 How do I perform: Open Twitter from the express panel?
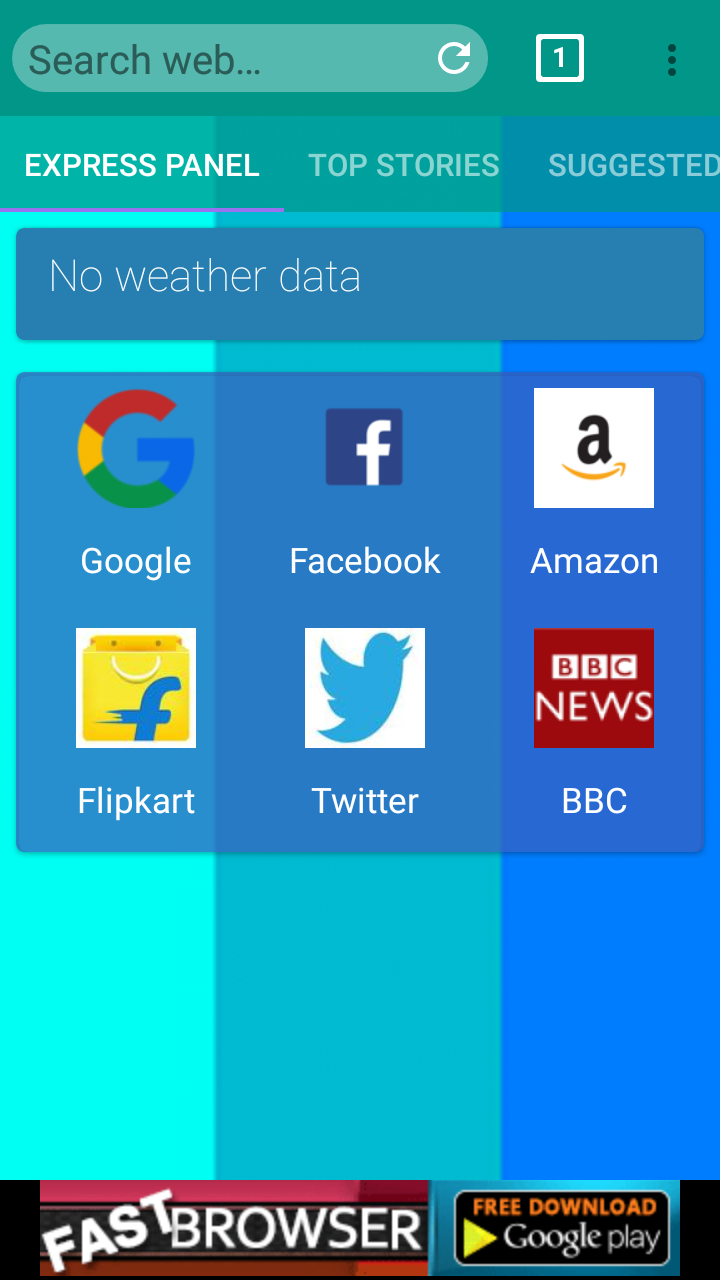click(x=364, y=688)
